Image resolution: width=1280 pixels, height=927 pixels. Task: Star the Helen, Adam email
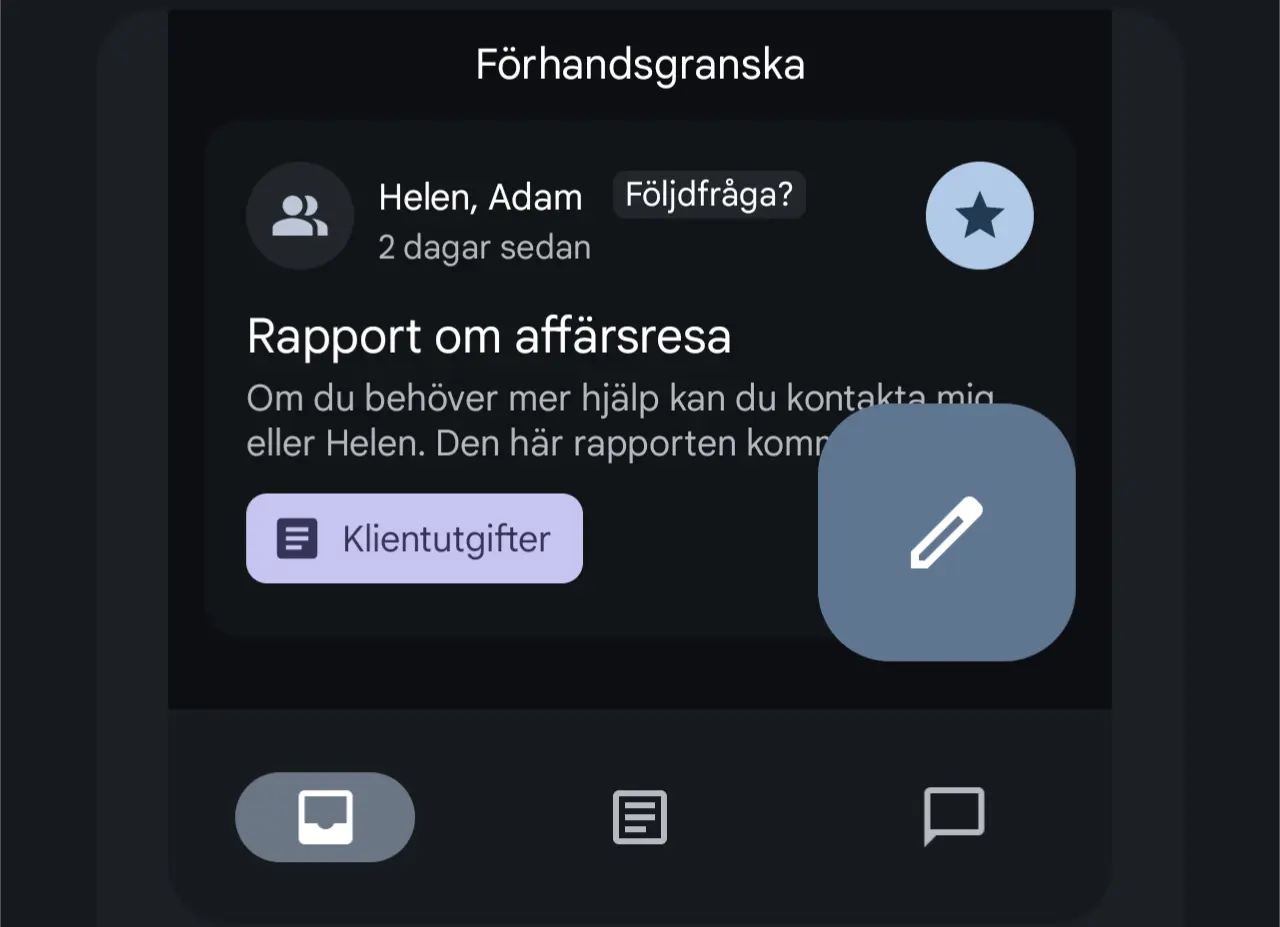[x=979, y=216]
